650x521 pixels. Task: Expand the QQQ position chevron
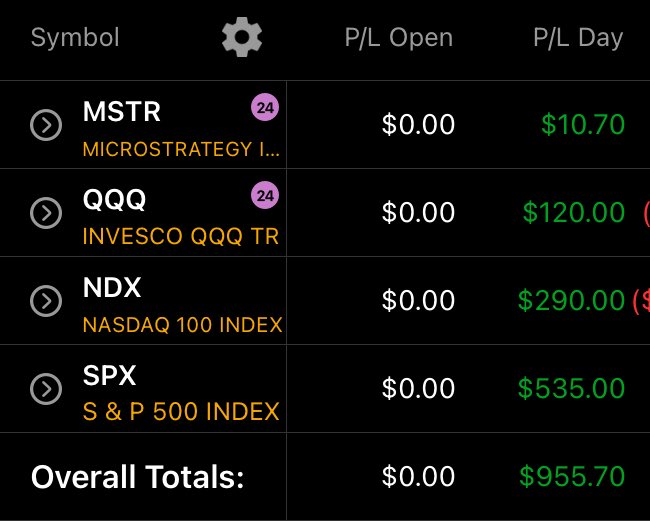click(x=46, y=213)
